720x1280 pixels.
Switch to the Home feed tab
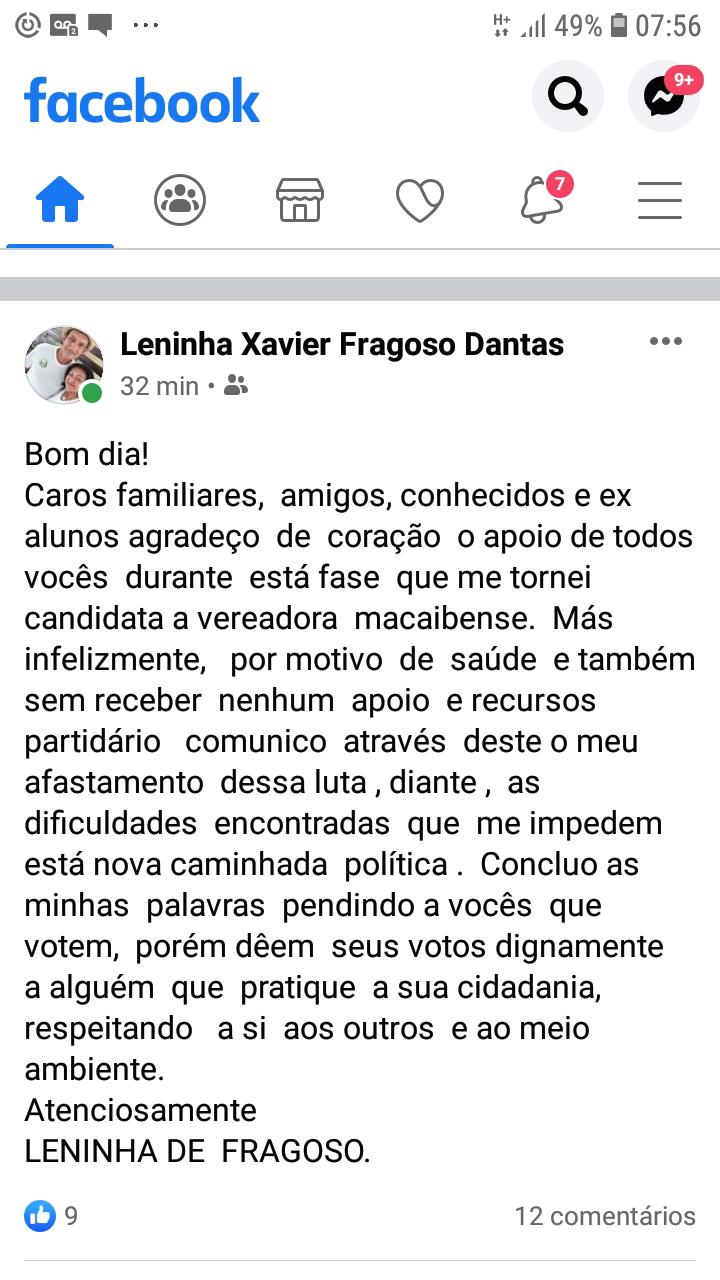coord(60,200)
